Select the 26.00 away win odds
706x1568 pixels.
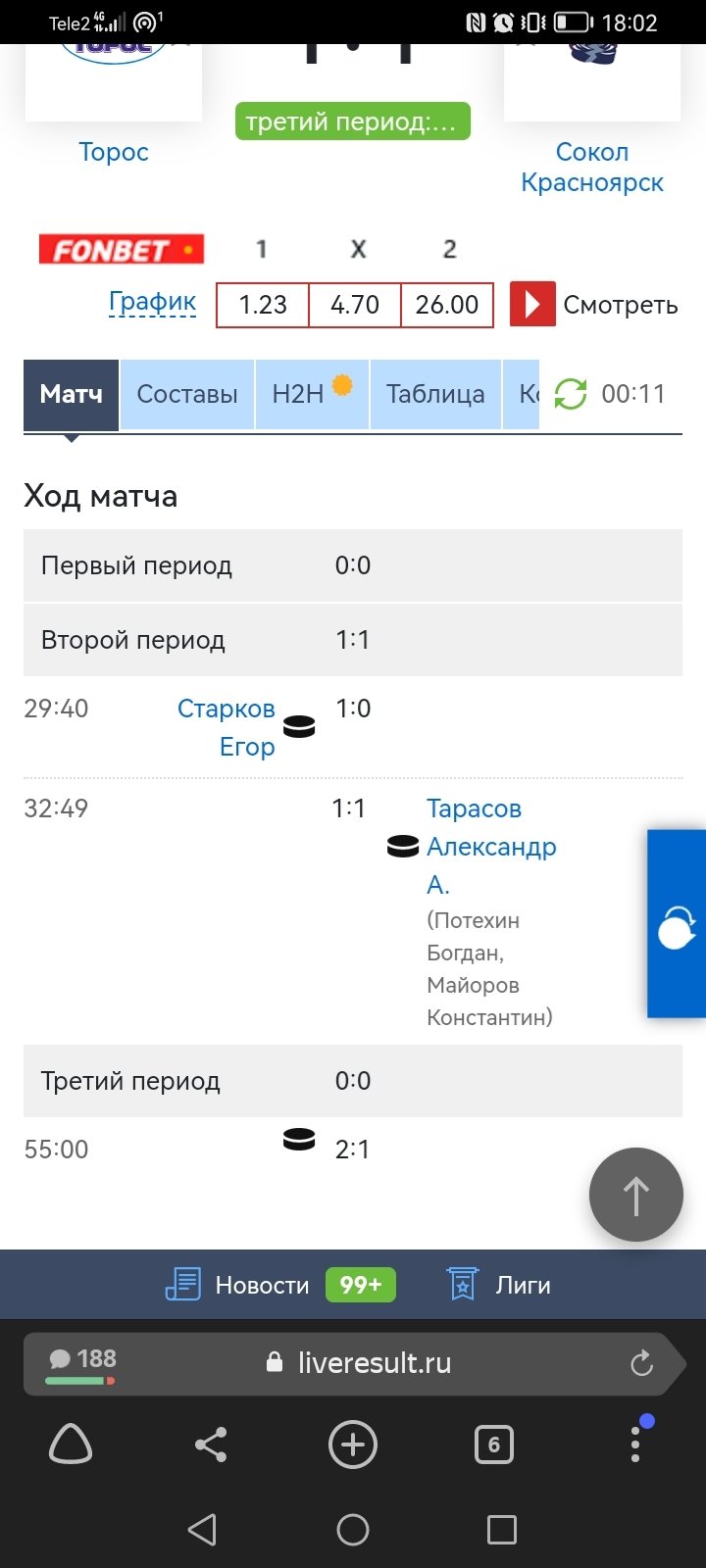tap(447, 305)
